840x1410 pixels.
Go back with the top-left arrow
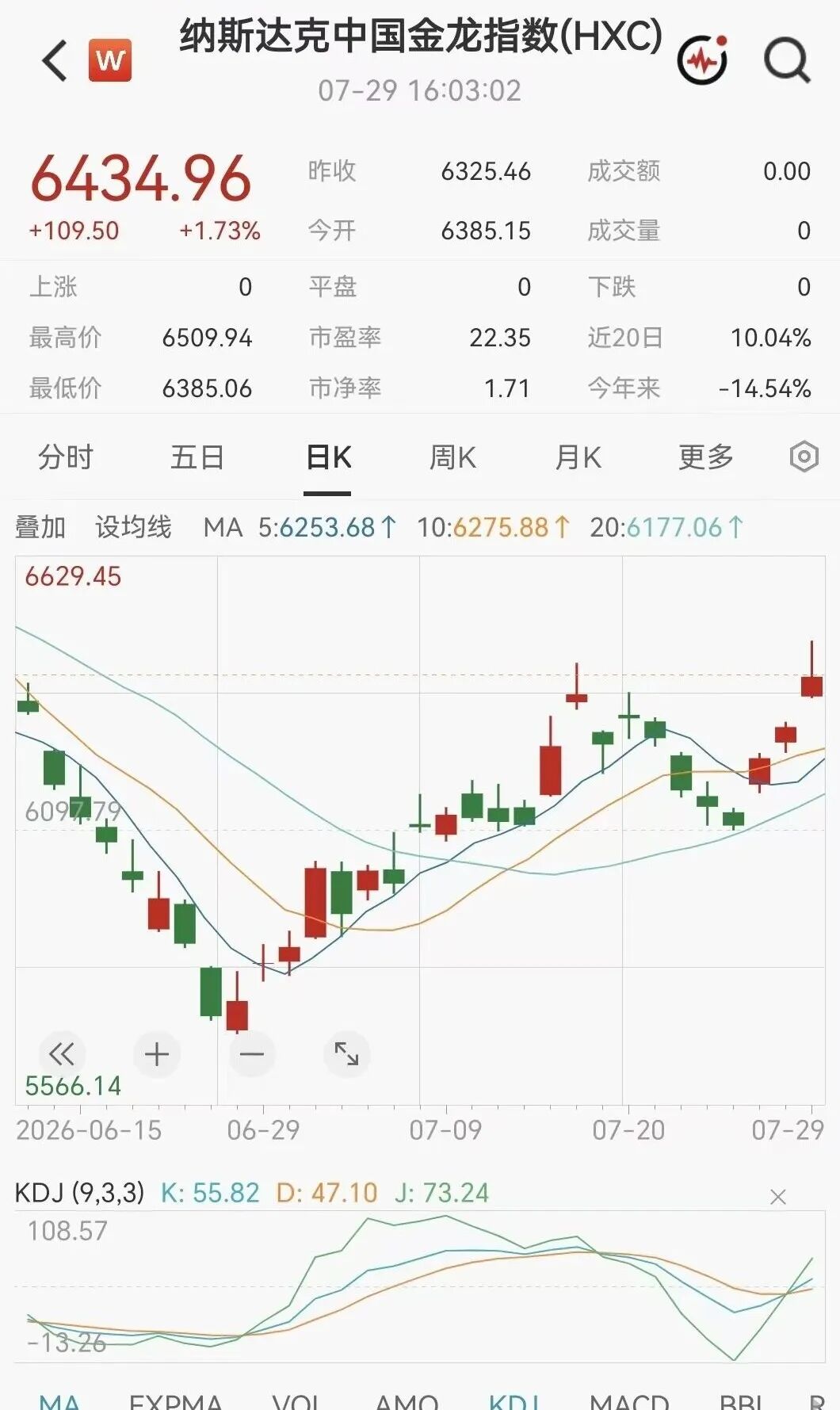pyautogui.click(x=55, y=61)
